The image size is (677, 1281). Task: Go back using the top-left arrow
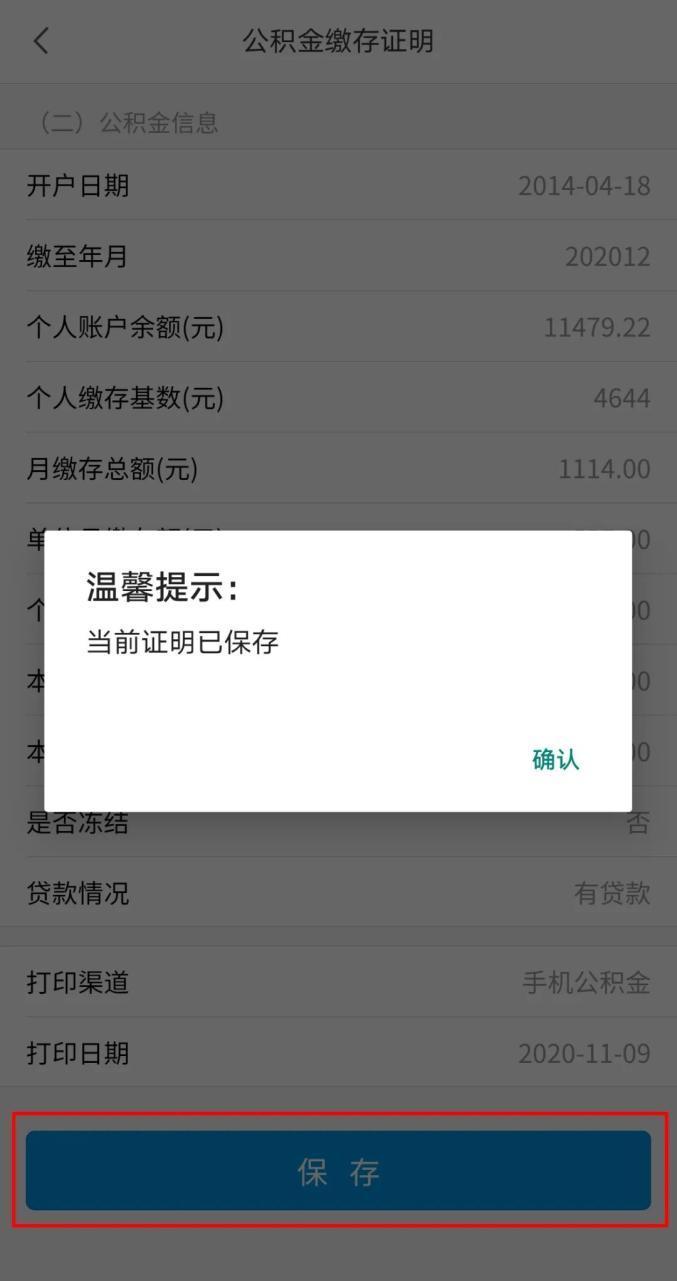click(41, 41)
